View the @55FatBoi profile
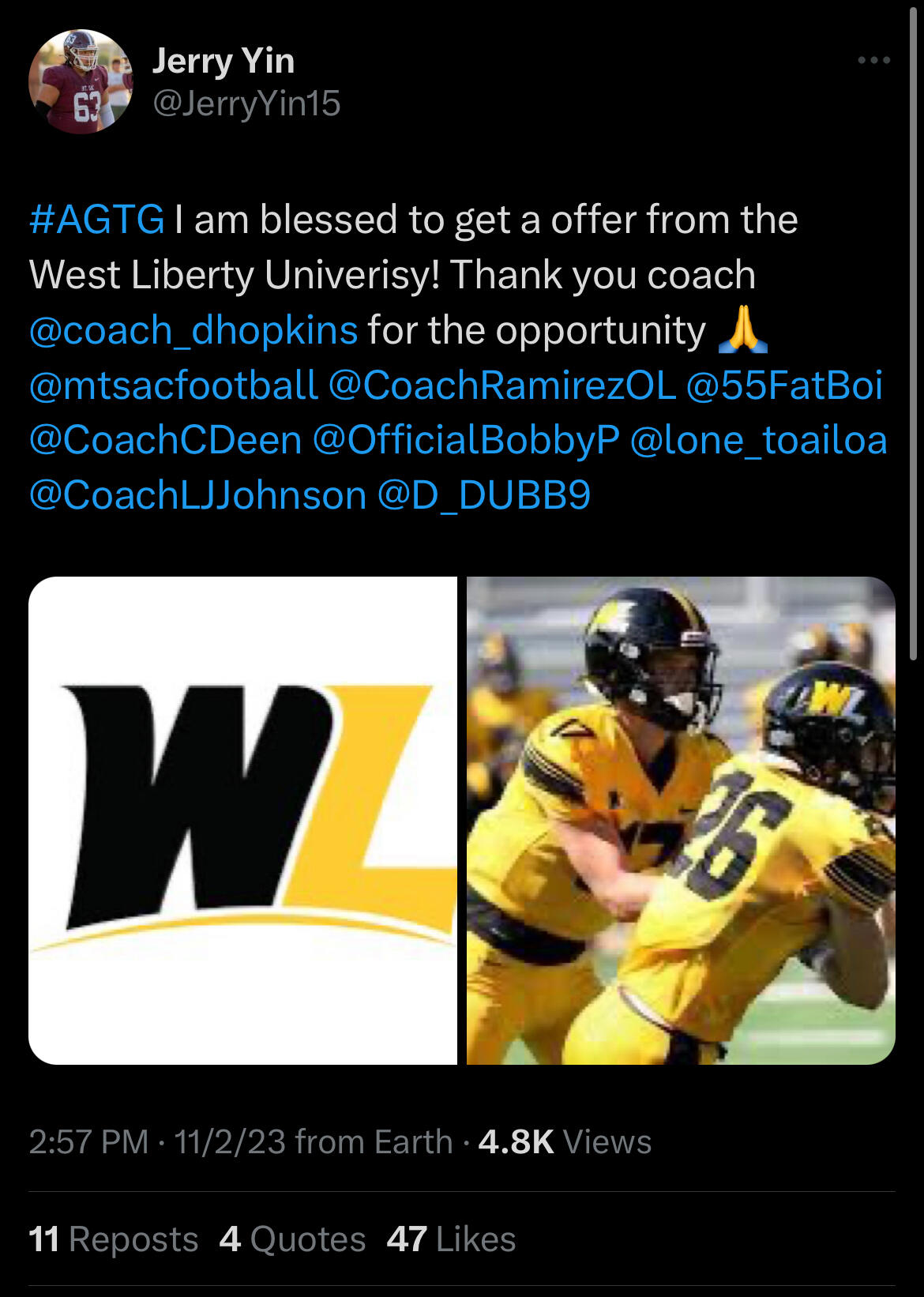Image resolution: width=924 pixels, height=1297 pixels. click(x=783, y=385)
